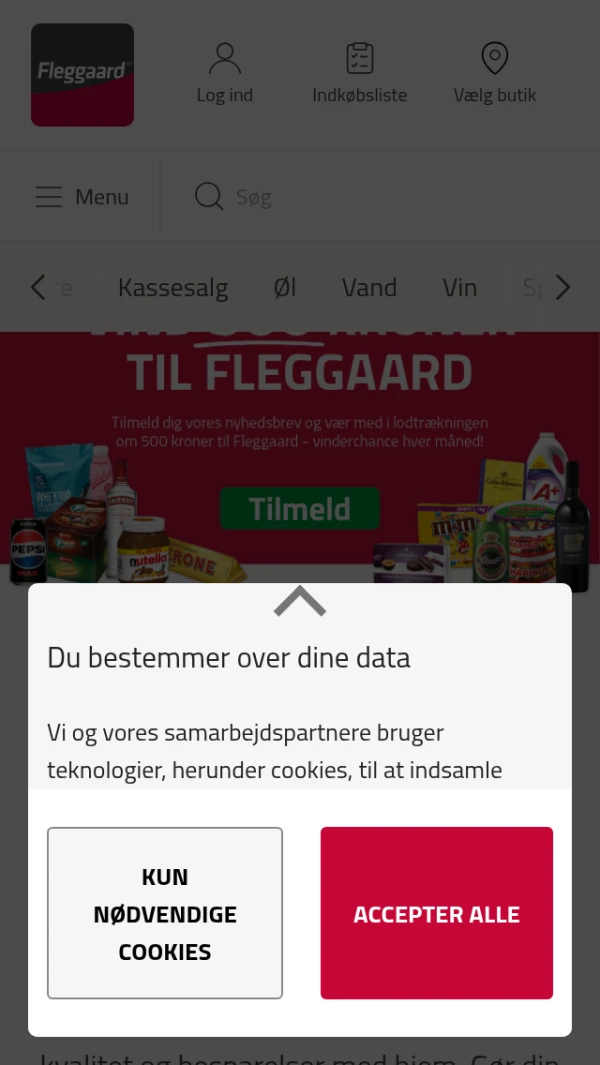This screenshot has height=1065, width=600.
Task: Show previous categories with left arrow
Action: point(38,288)
